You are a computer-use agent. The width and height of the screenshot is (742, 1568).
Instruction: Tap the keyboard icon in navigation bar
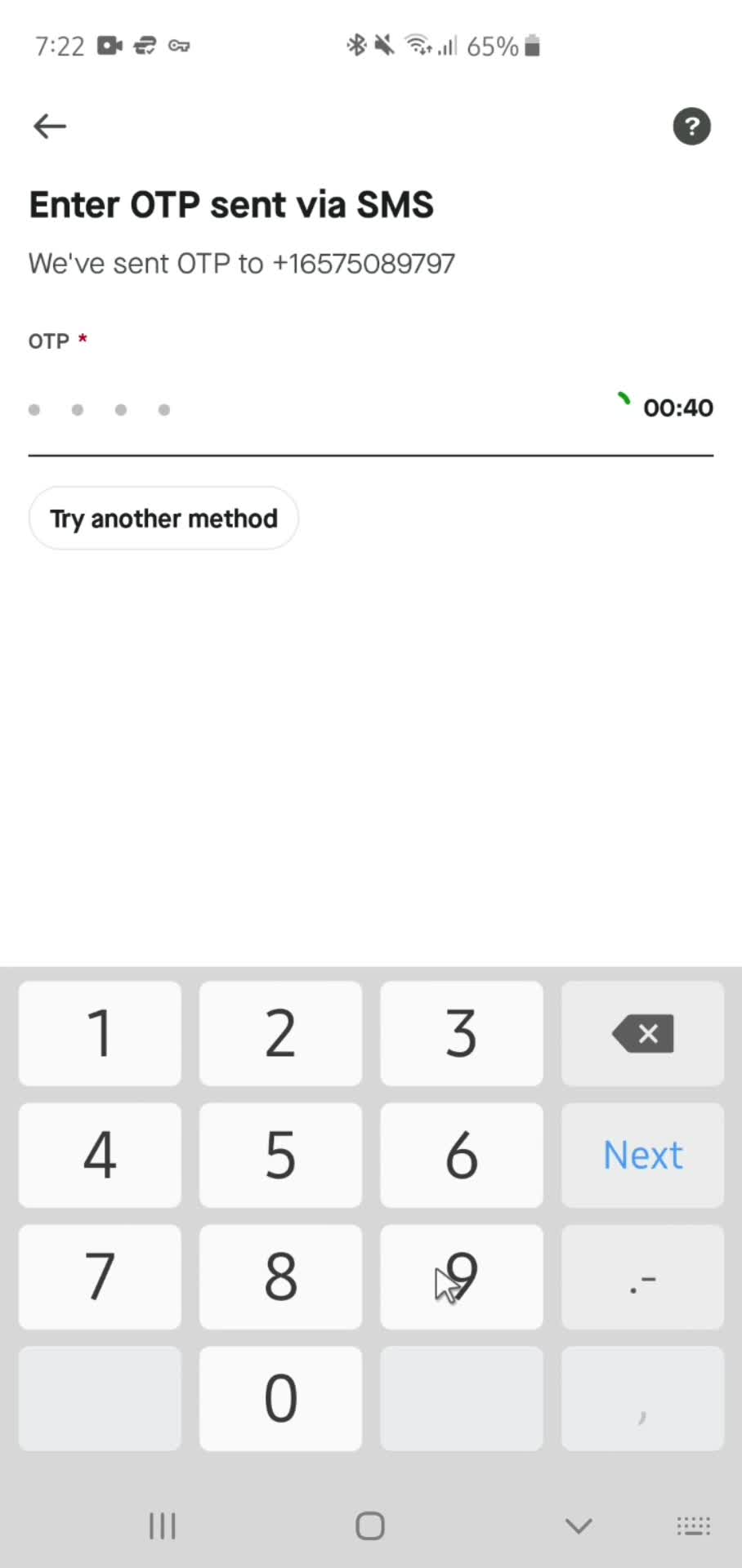coord(693,1526)
